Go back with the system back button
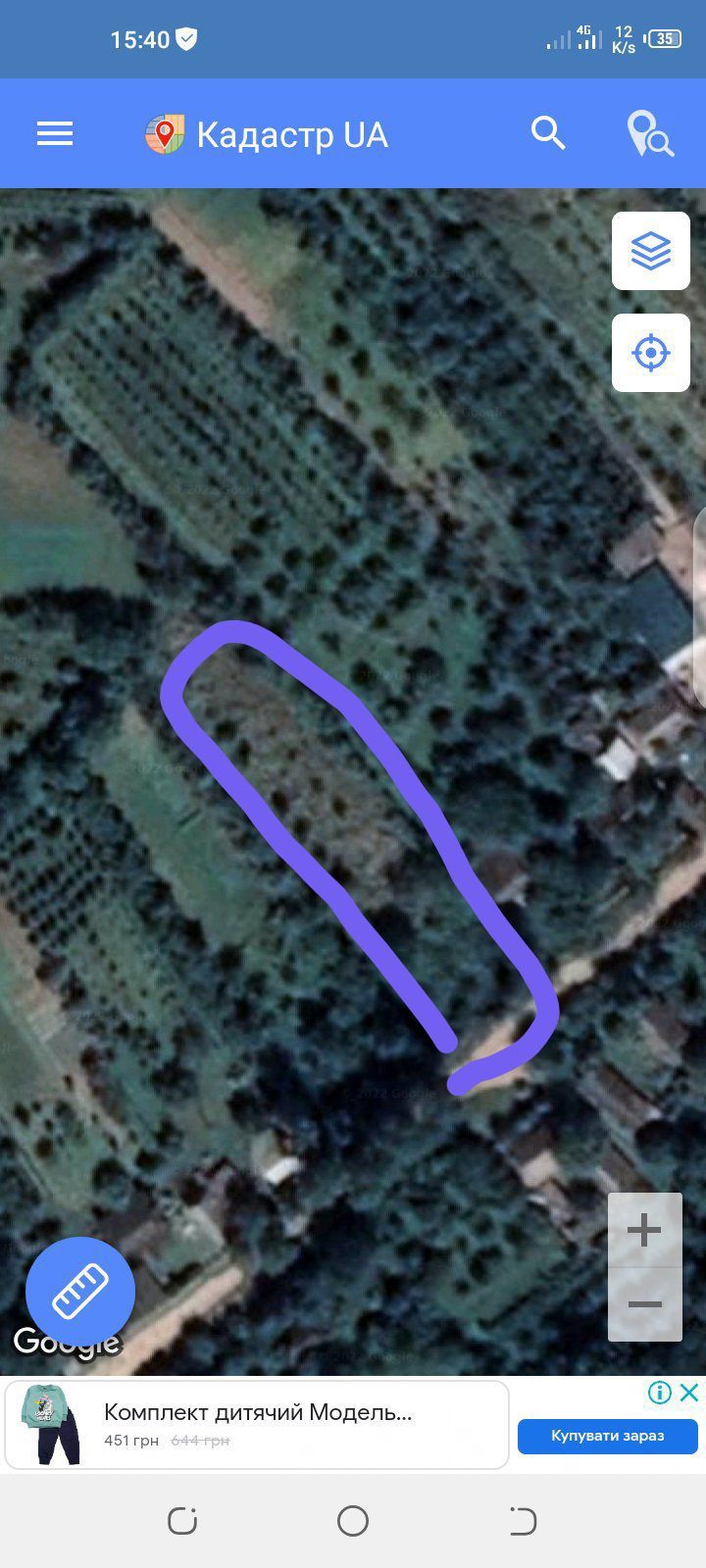This screenshot has height=1568, width=706. point(523,1521)
